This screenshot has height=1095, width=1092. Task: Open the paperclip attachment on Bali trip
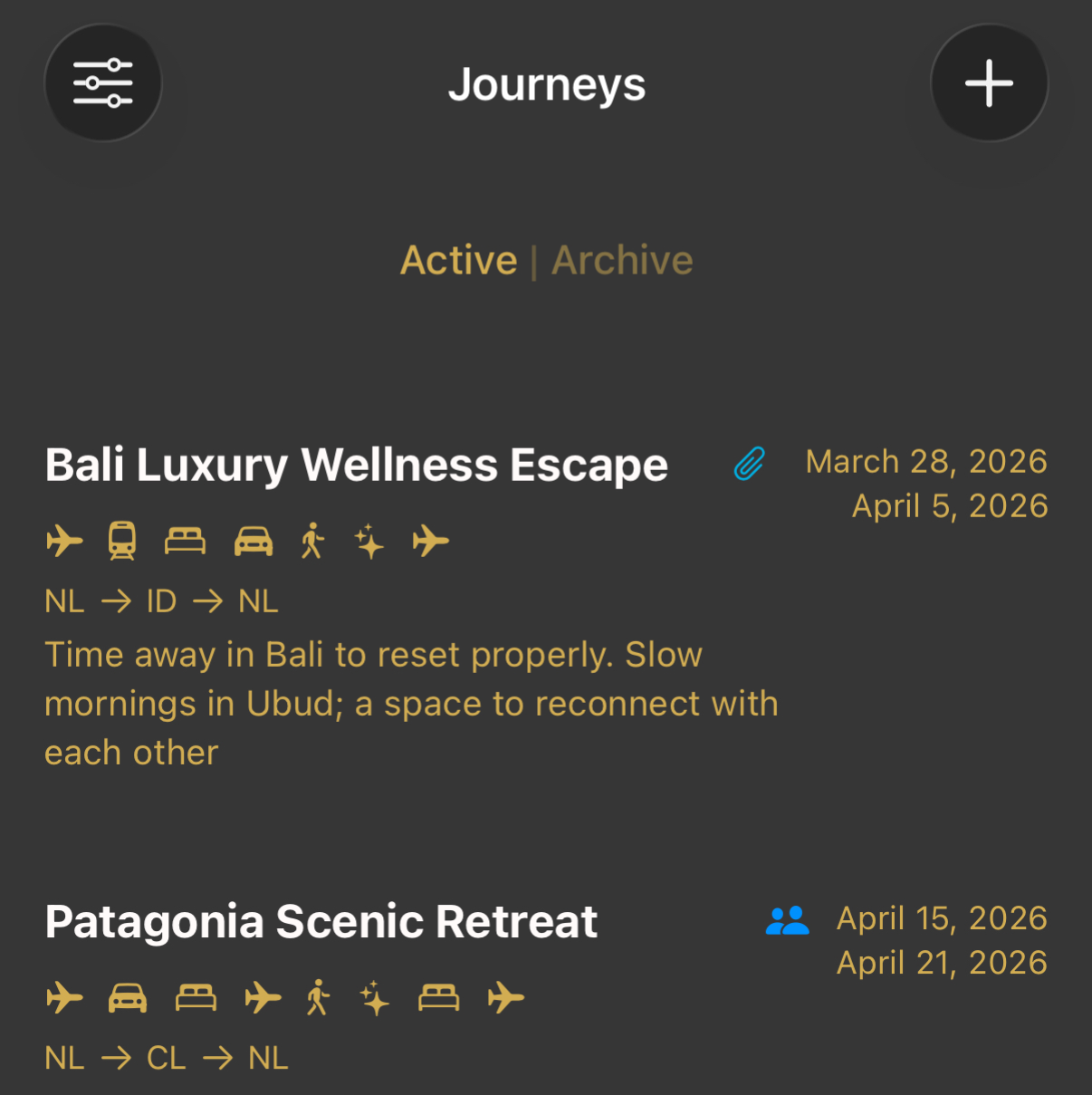[748, 464]
